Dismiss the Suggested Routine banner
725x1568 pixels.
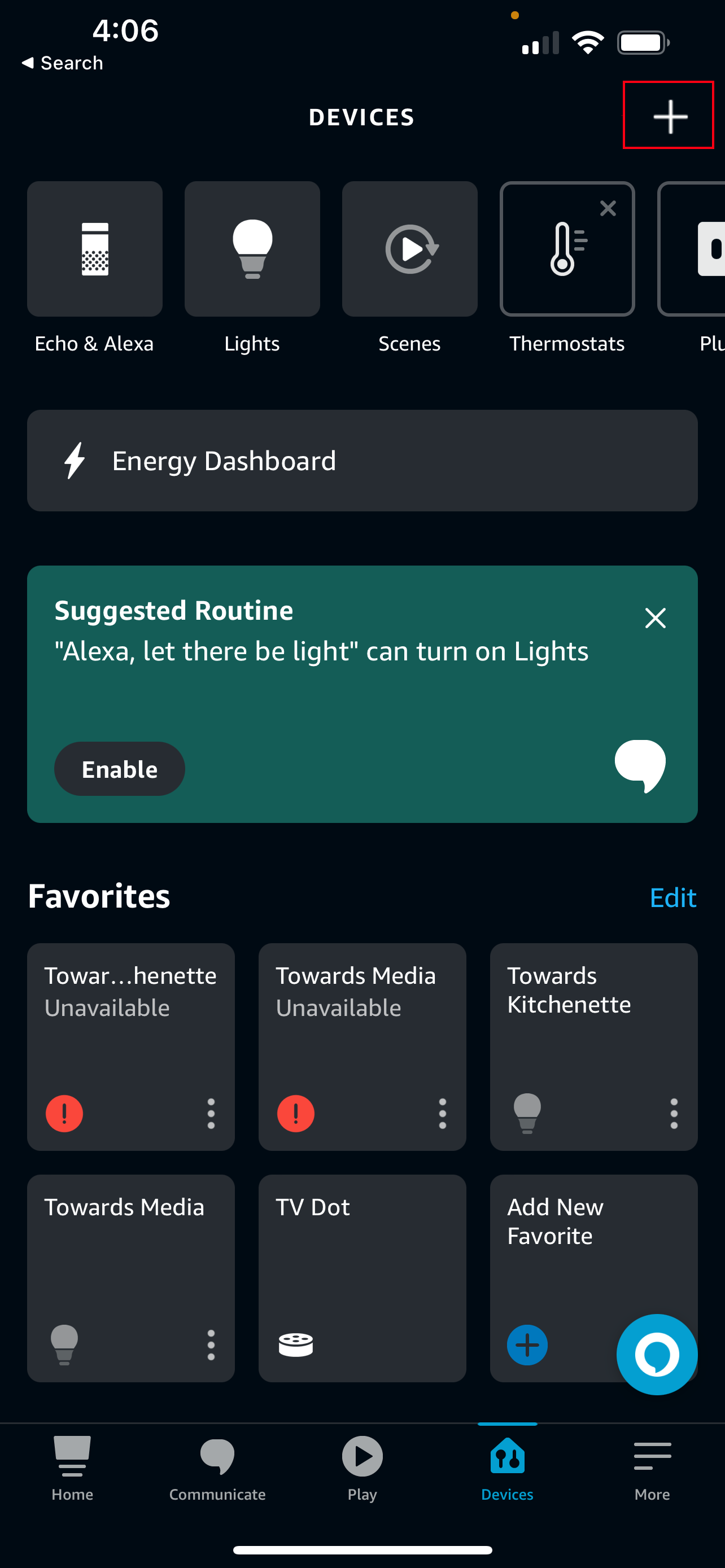click(655, 618)
